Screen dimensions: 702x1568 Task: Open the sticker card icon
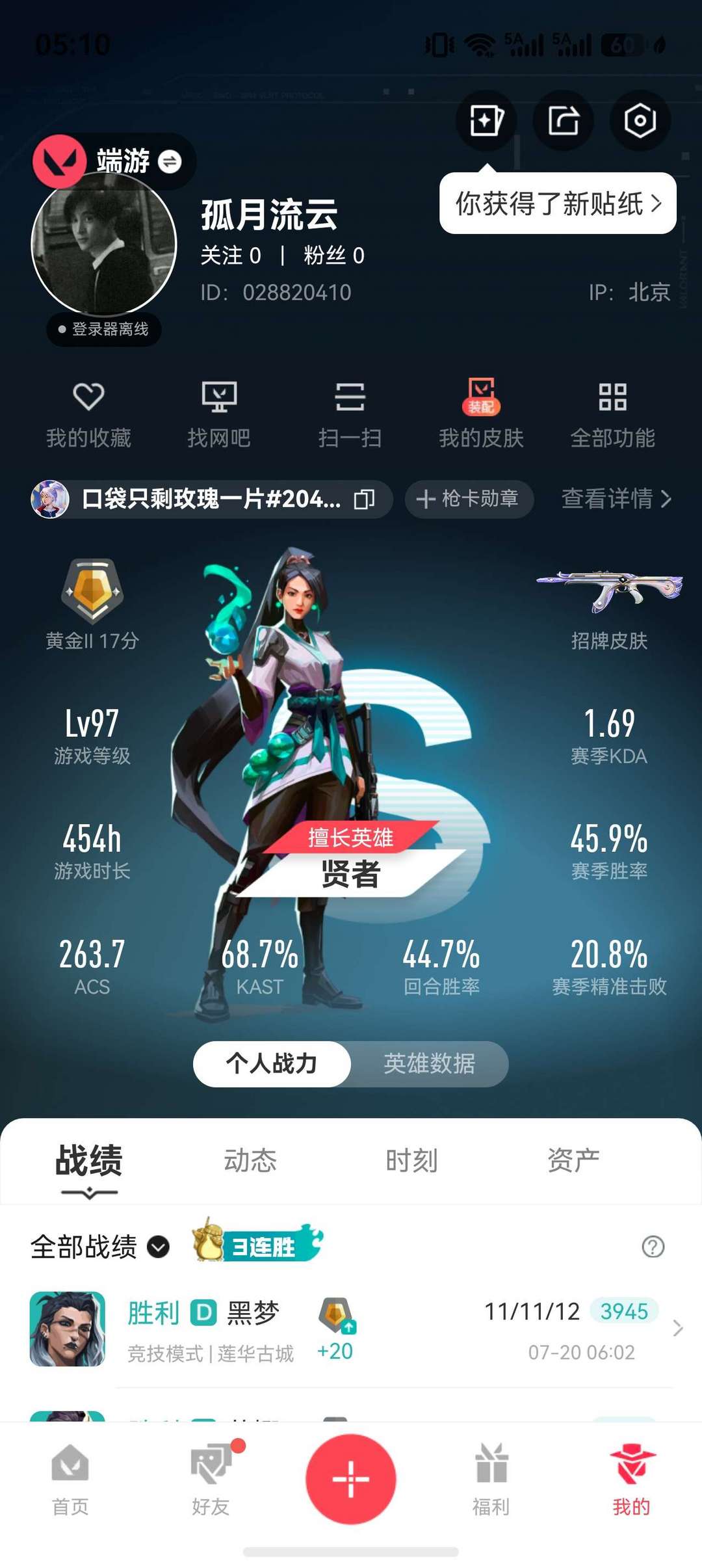coord(486,120)
